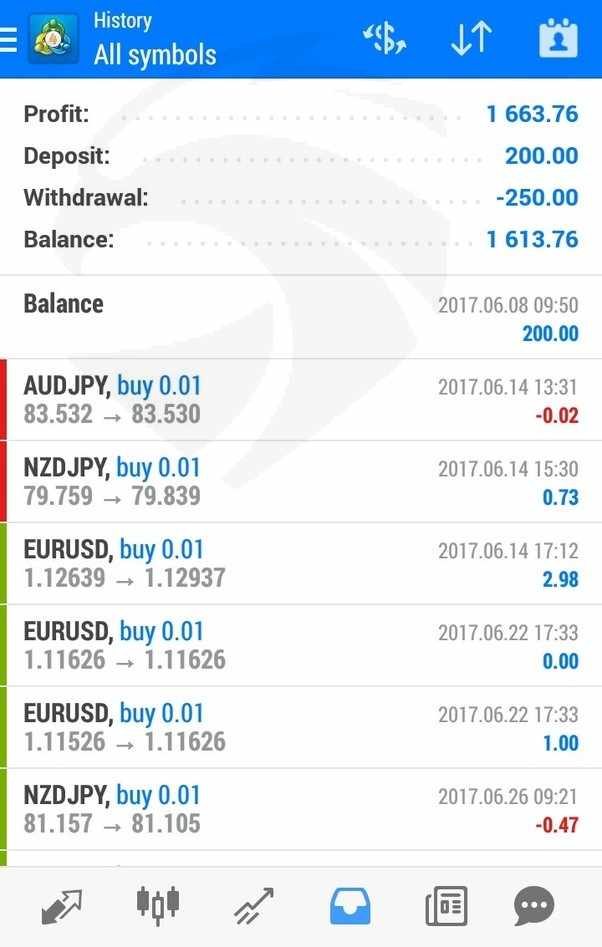This screenshot has width=602, height=947.
Task: Go to the candlestick Chart tab
Action: 157,906
